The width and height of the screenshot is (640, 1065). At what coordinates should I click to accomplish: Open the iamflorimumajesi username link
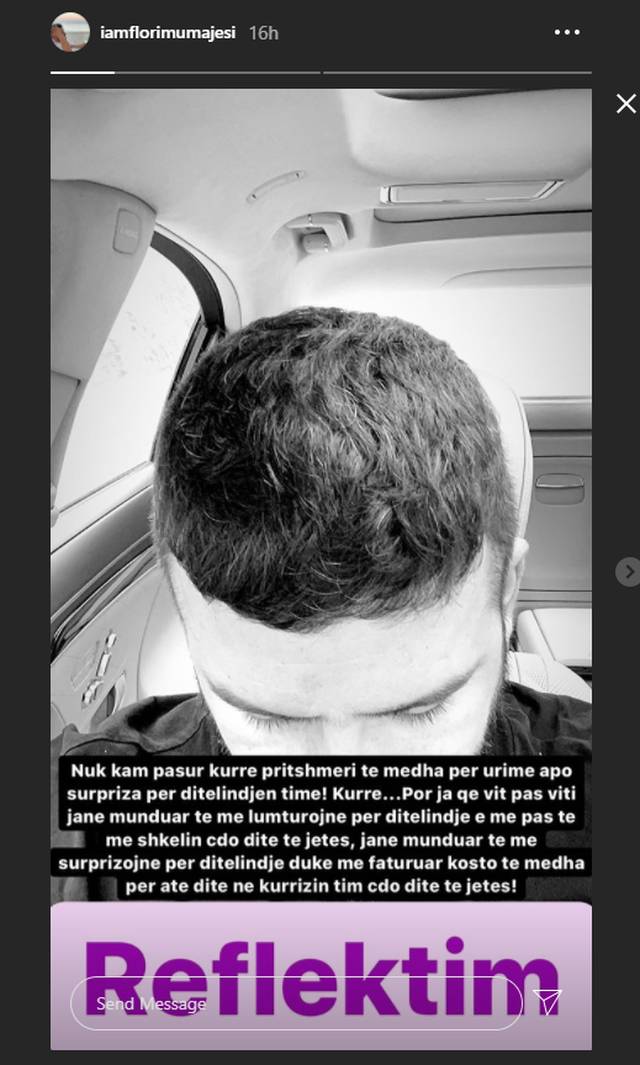168,33
